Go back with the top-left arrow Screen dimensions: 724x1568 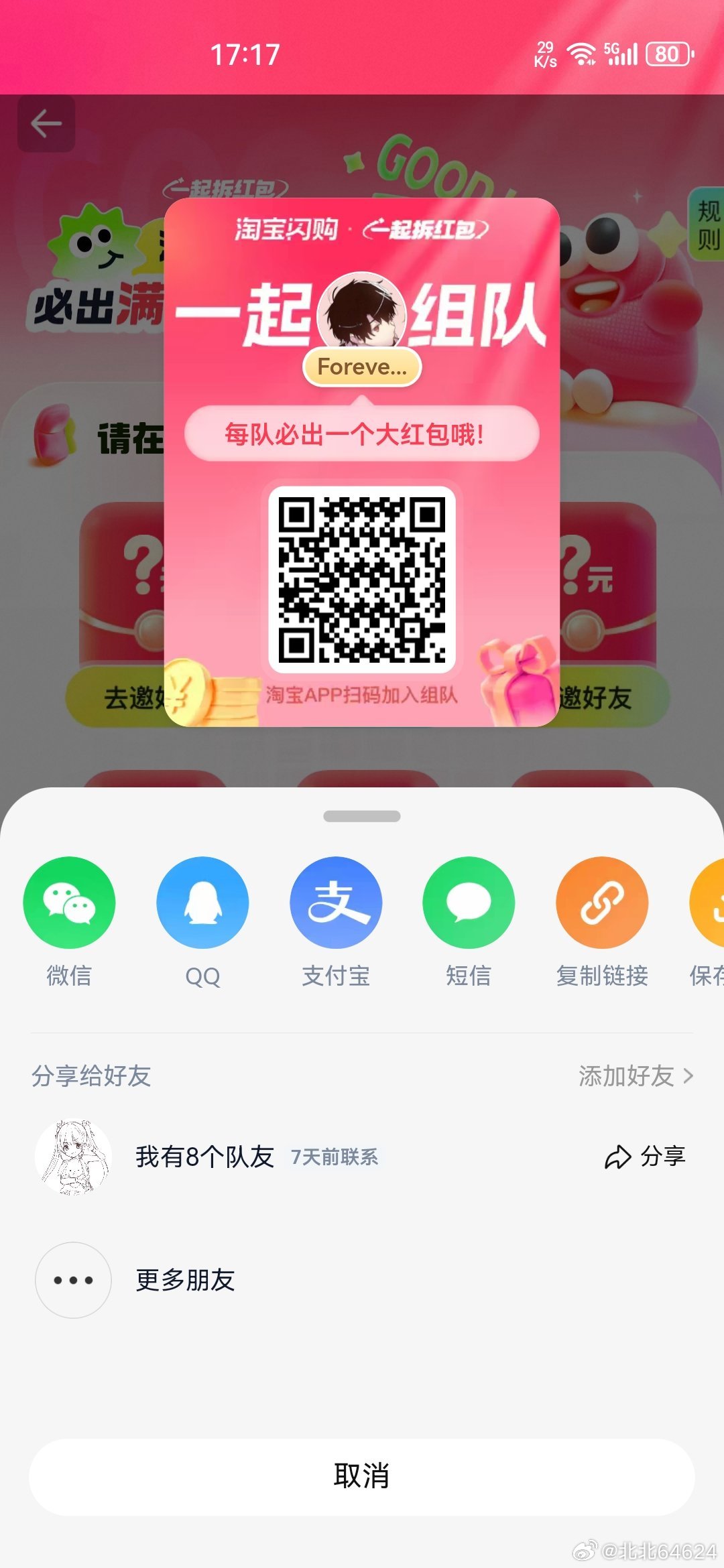point(46,124)
